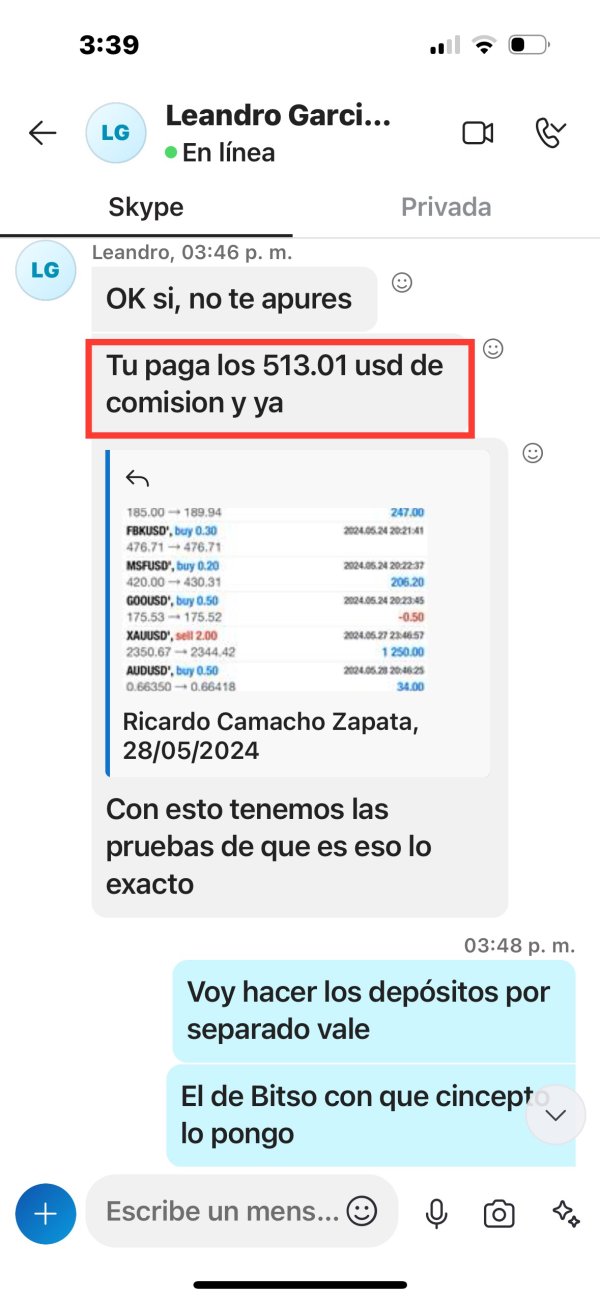Select the Skype tab

click(x=146, y=208)
